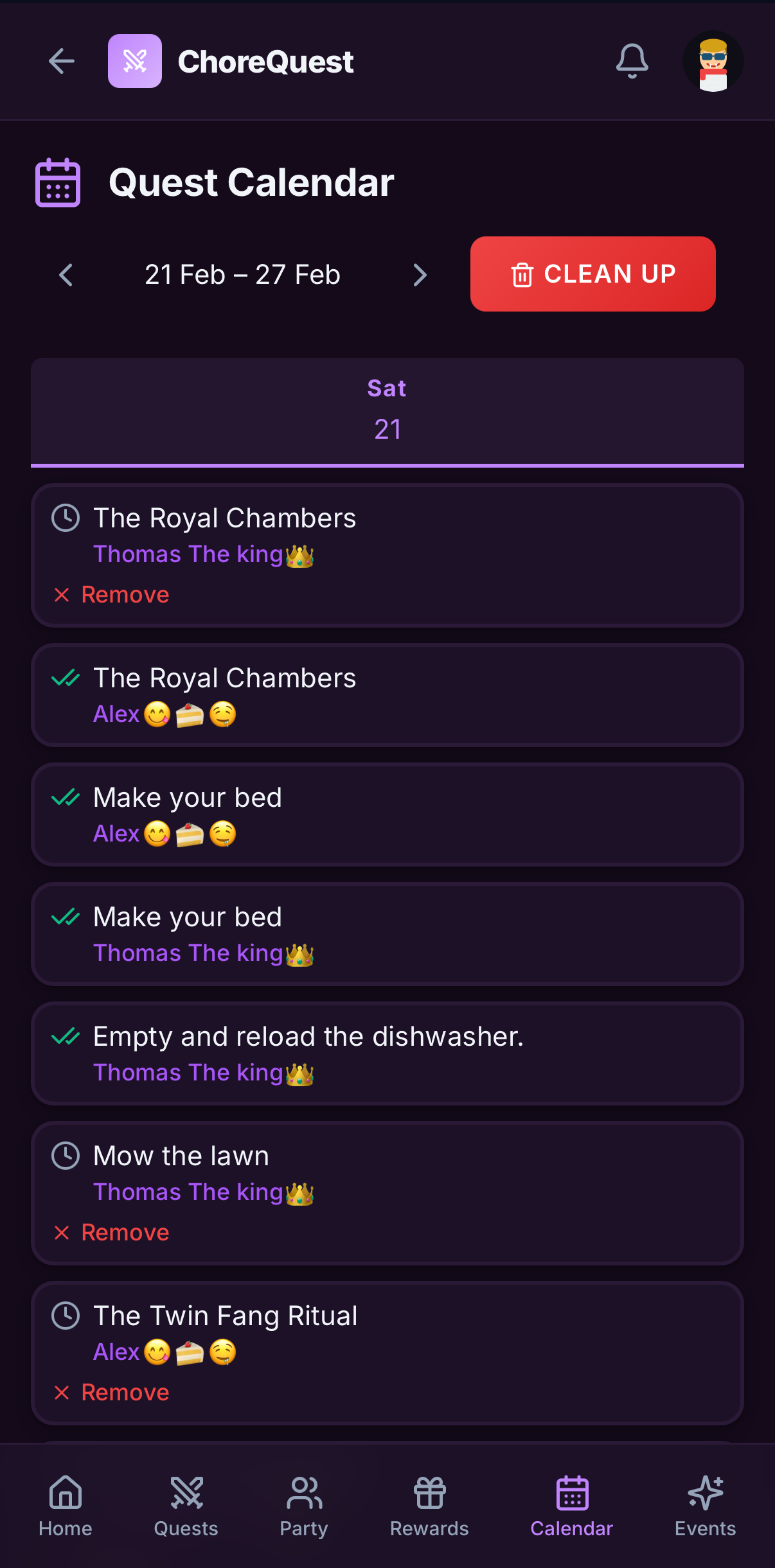
Task: Go to previous week with left chevron
Action: 66,274
